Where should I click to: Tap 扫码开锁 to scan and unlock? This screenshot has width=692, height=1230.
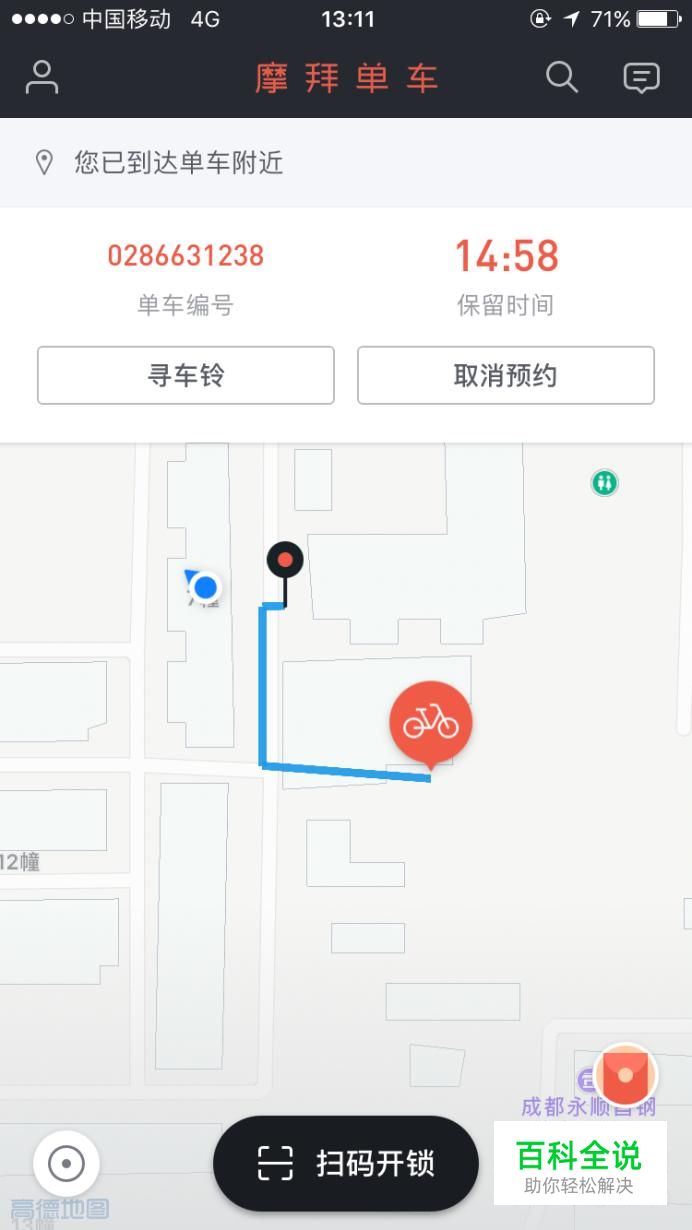click(x=346, y=1163)
